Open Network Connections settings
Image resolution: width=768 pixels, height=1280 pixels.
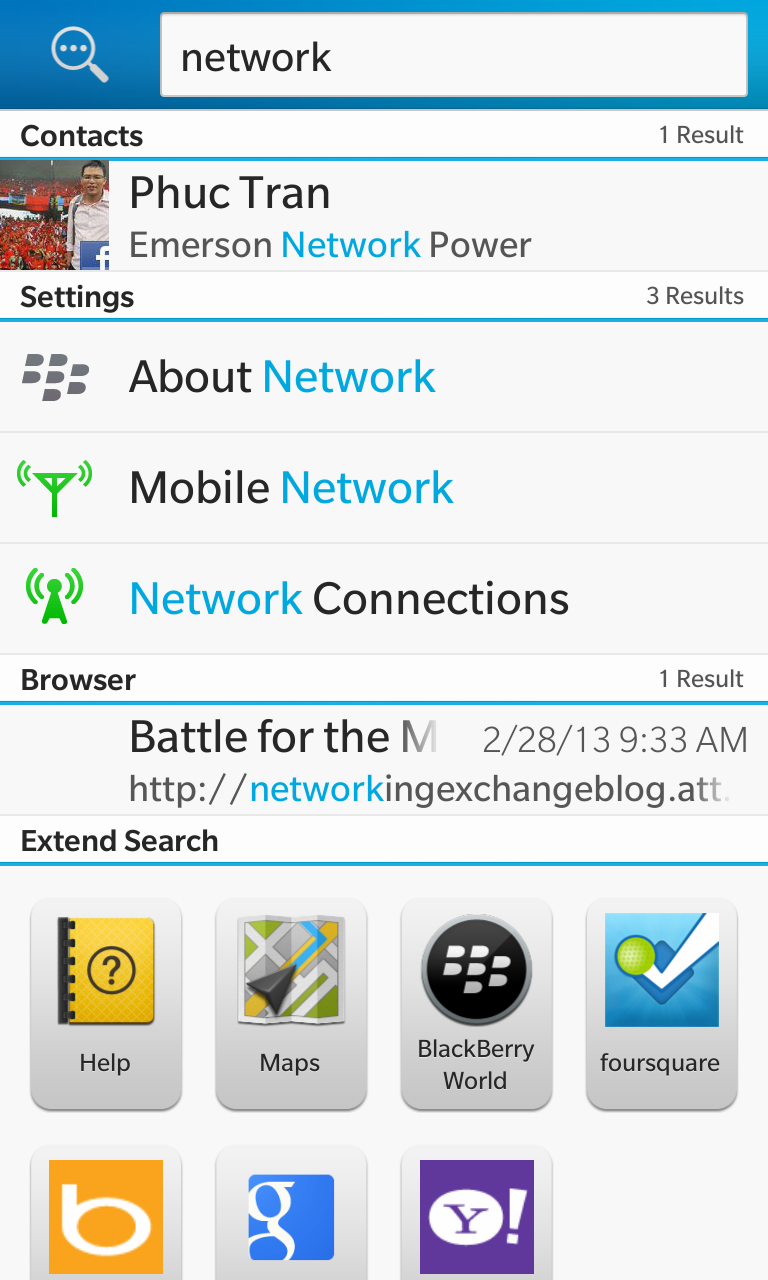(x=384, y=599)
